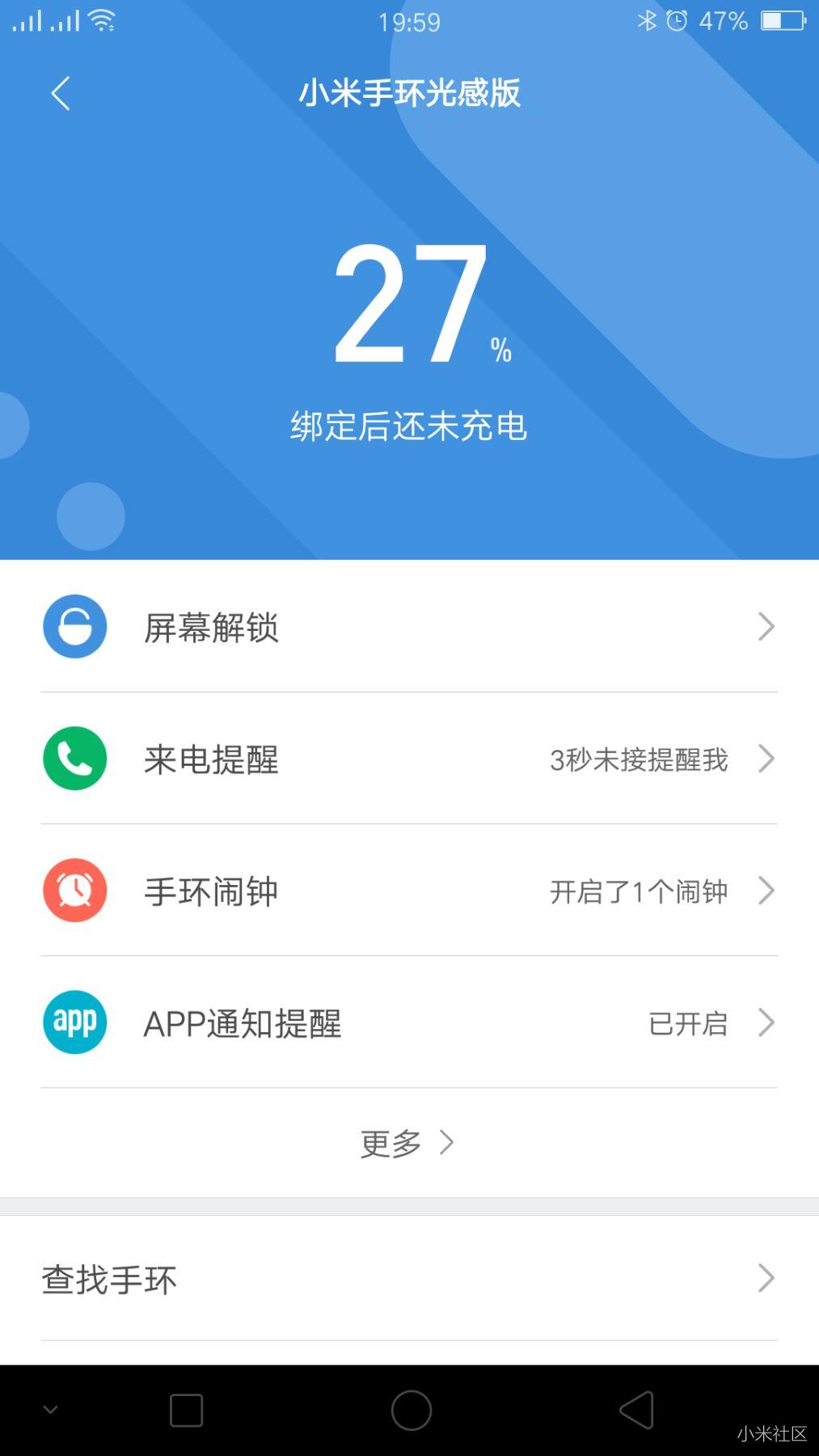Open 手环闹钟 details via its arrow
The width and height of the screenshot is (819, 1456).
coord(766,890)
